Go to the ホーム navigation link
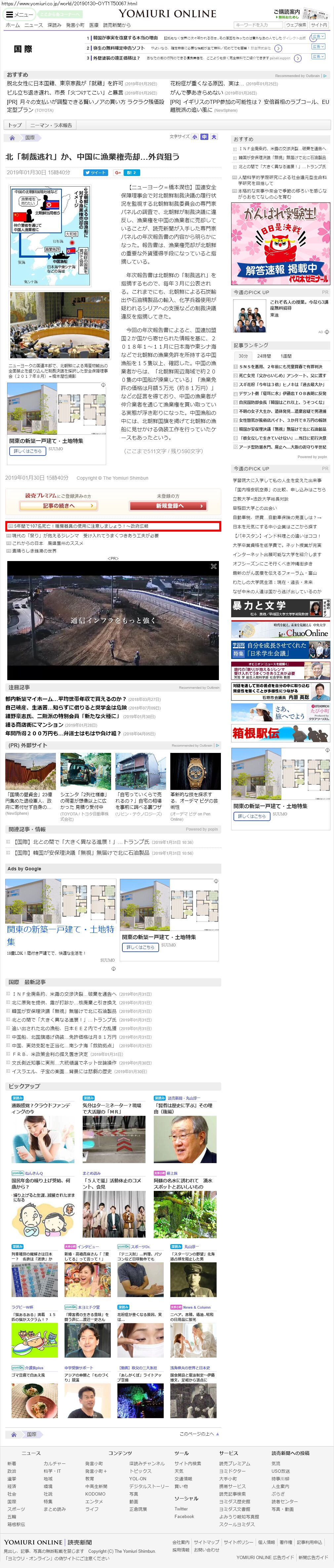334x1568 pixels. click(13, 25)
